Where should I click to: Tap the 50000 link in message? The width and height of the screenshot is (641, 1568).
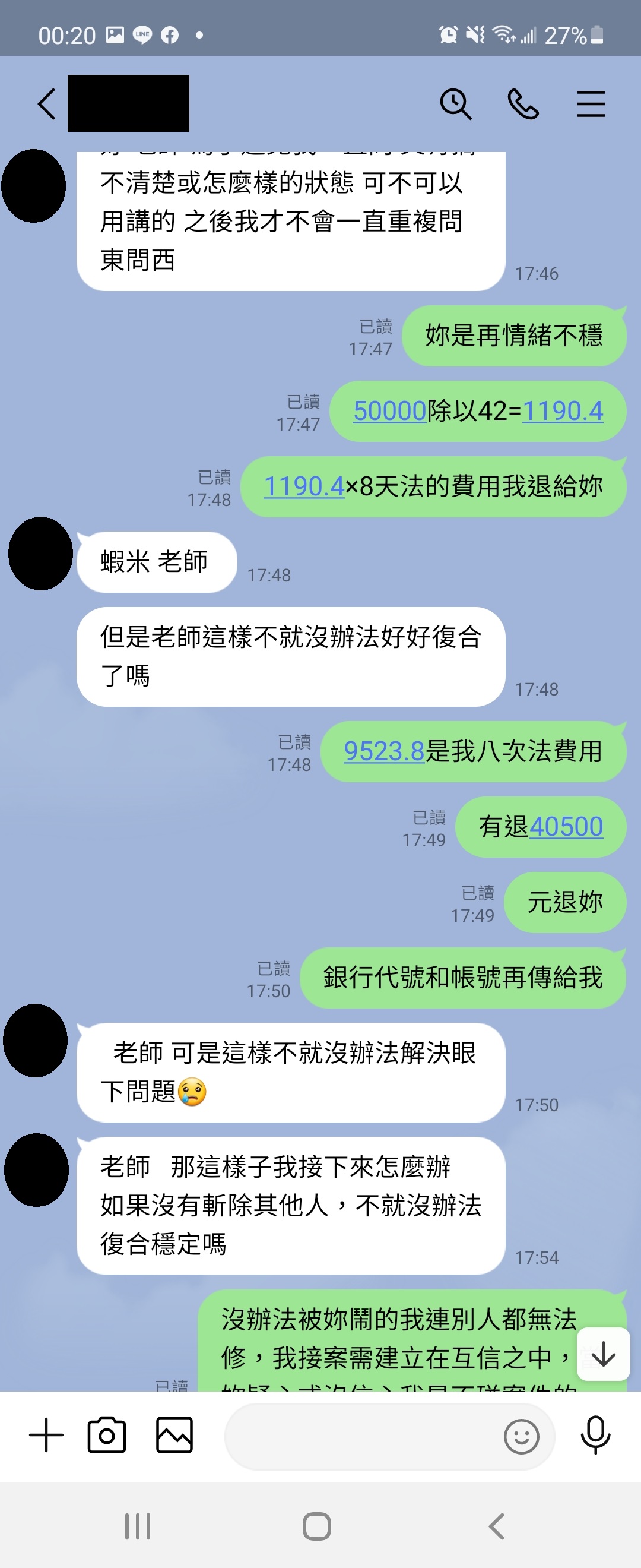390,411
